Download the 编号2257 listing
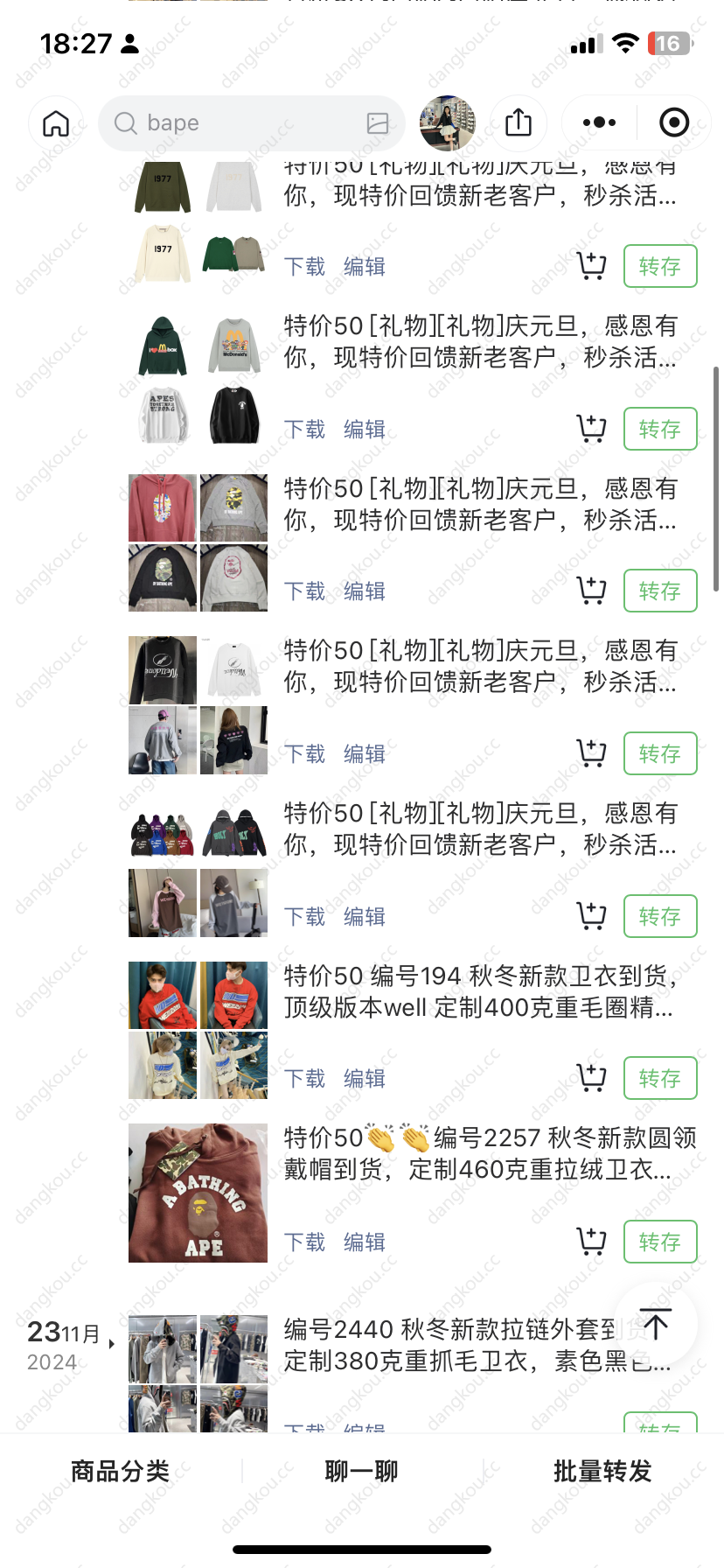 [304, 1242]
